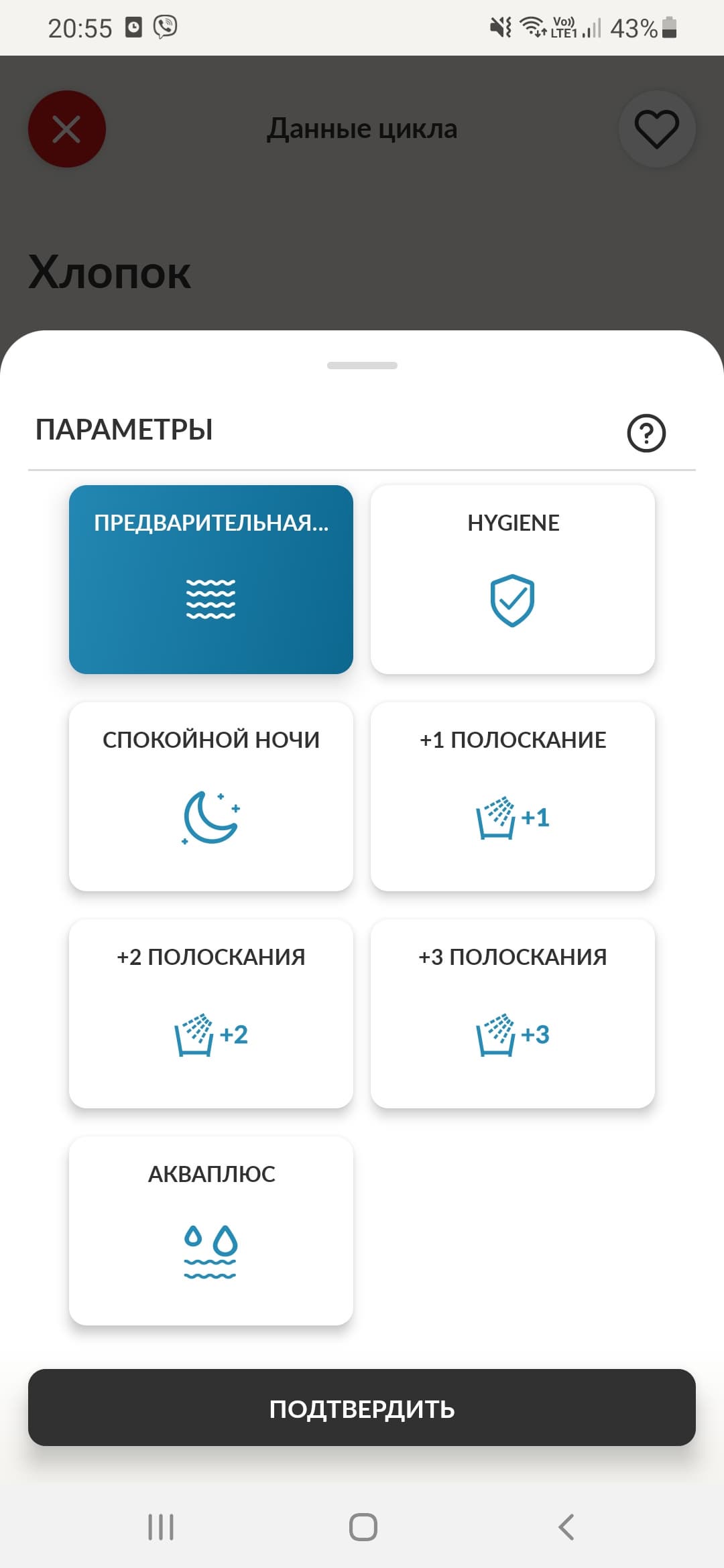Add +1 ПОЛОСКАНИЕ to the cycle
The width and height of the screenshot is (724, 1568).
point(512,796)
